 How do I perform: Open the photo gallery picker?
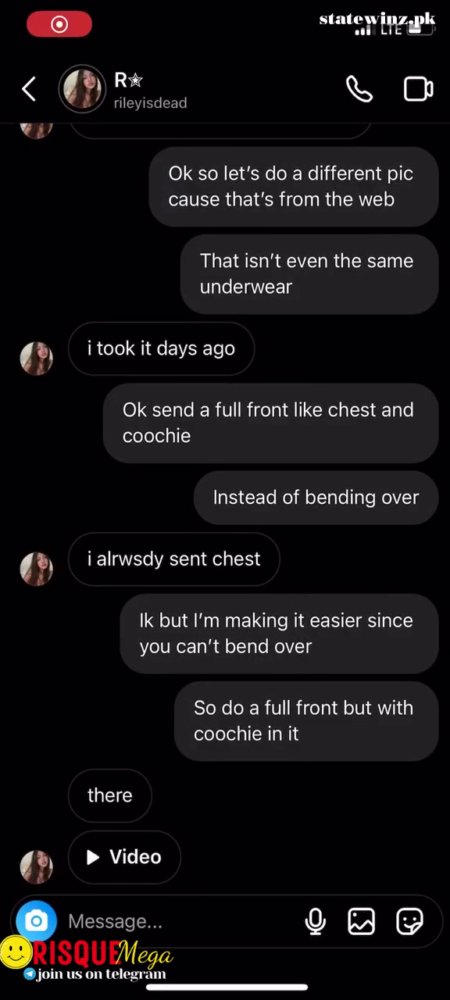(361, 921)
